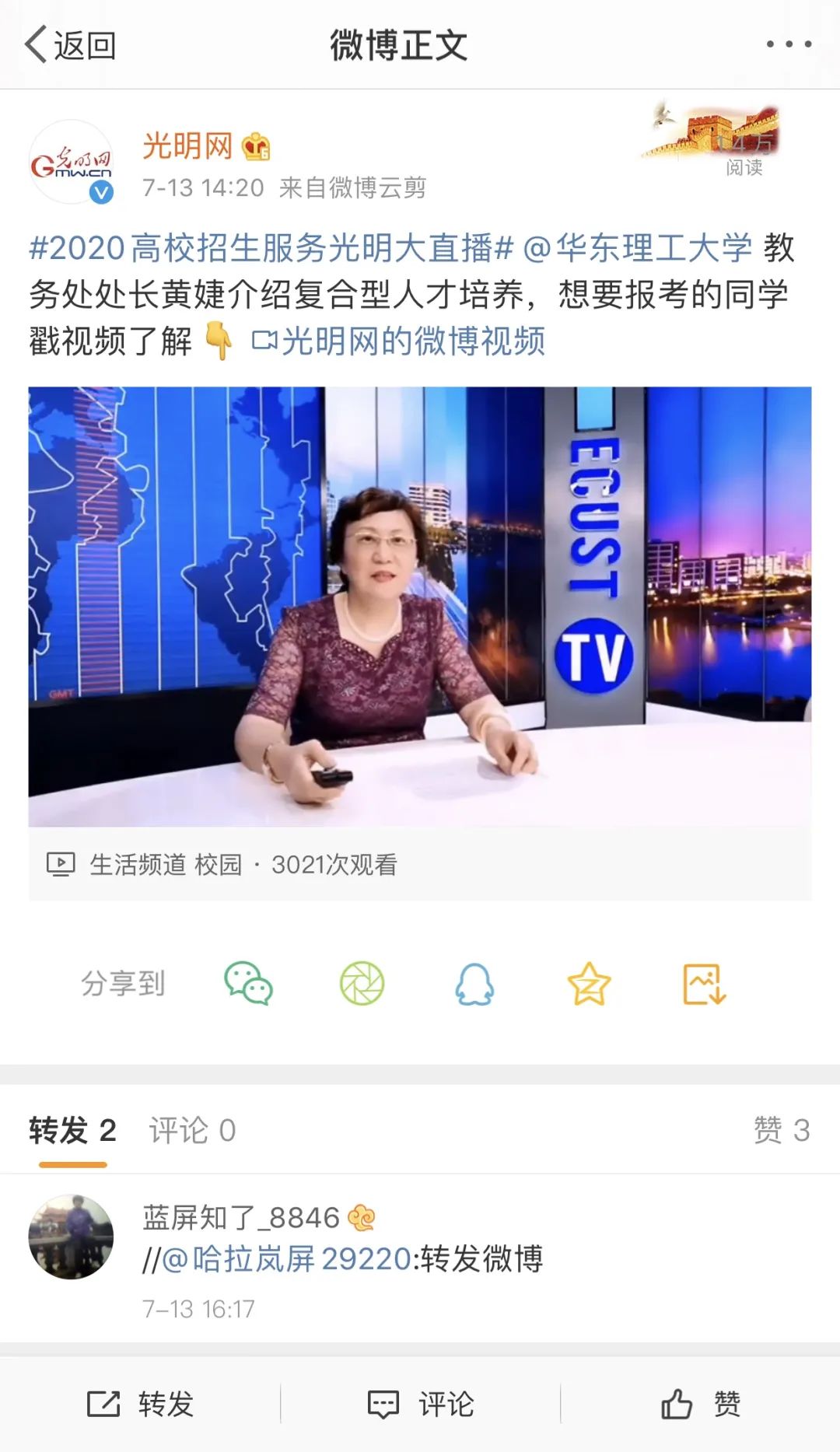Share to WeChat Moments
The width and height of the screenshot is (840, 1452).
tap(362, 983)
